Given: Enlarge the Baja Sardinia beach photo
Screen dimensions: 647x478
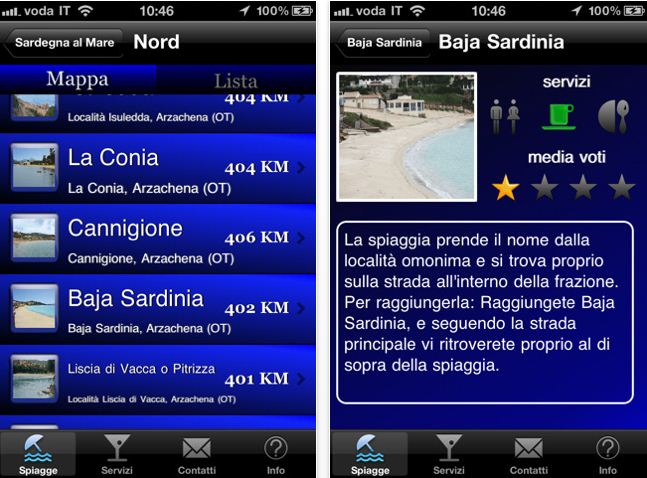Looking at the screenshot, I should click(406, 136).
